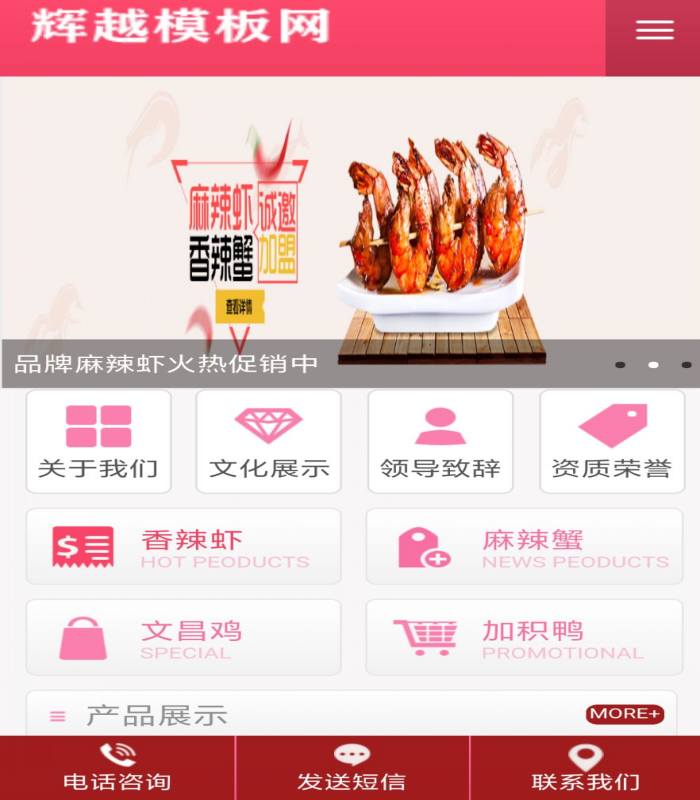Open 文昌鸡 special category
Screen dimensions: 700x800
[183, 638]
